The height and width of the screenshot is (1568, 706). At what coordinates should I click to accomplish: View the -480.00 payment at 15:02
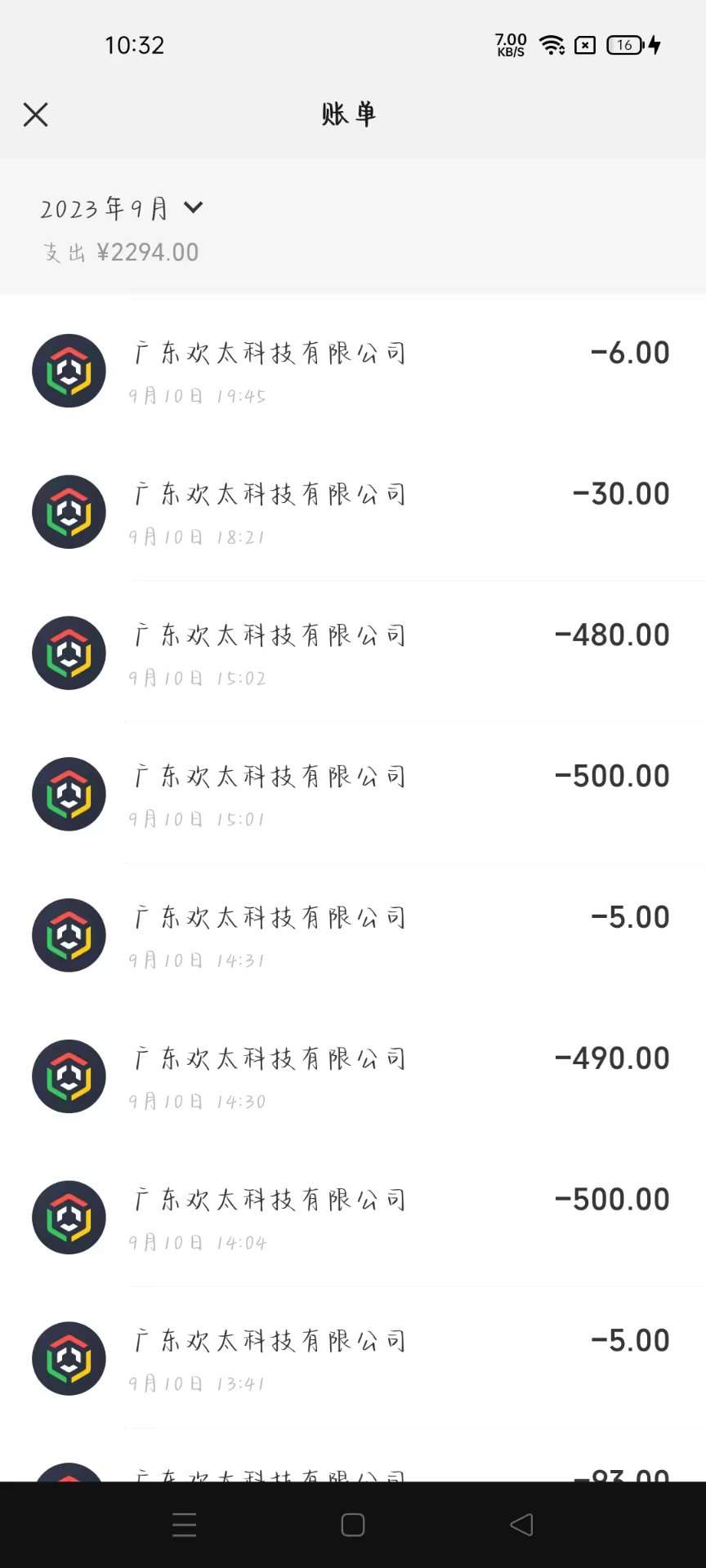coord(353,653)
